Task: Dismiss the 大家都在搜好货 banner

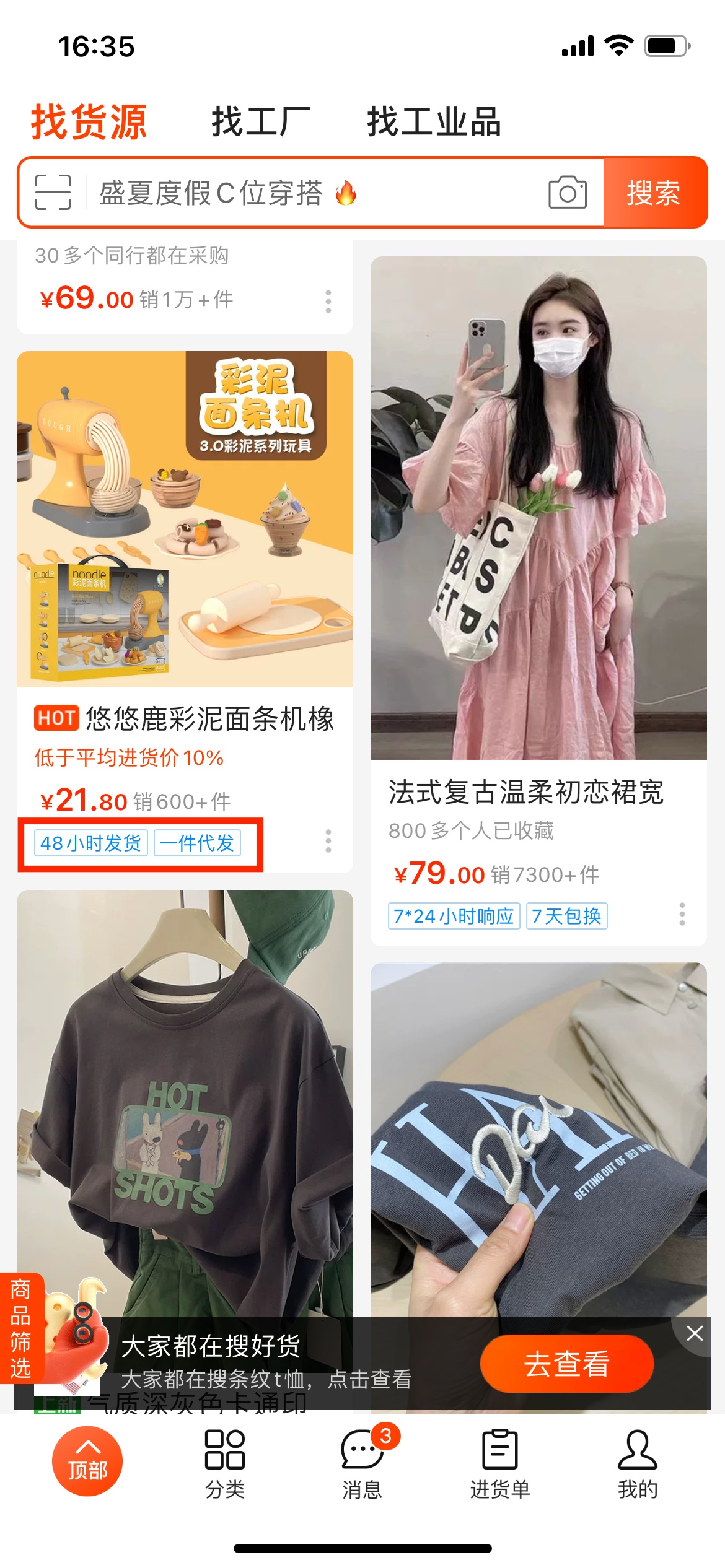Action: tap(695, 1333)
